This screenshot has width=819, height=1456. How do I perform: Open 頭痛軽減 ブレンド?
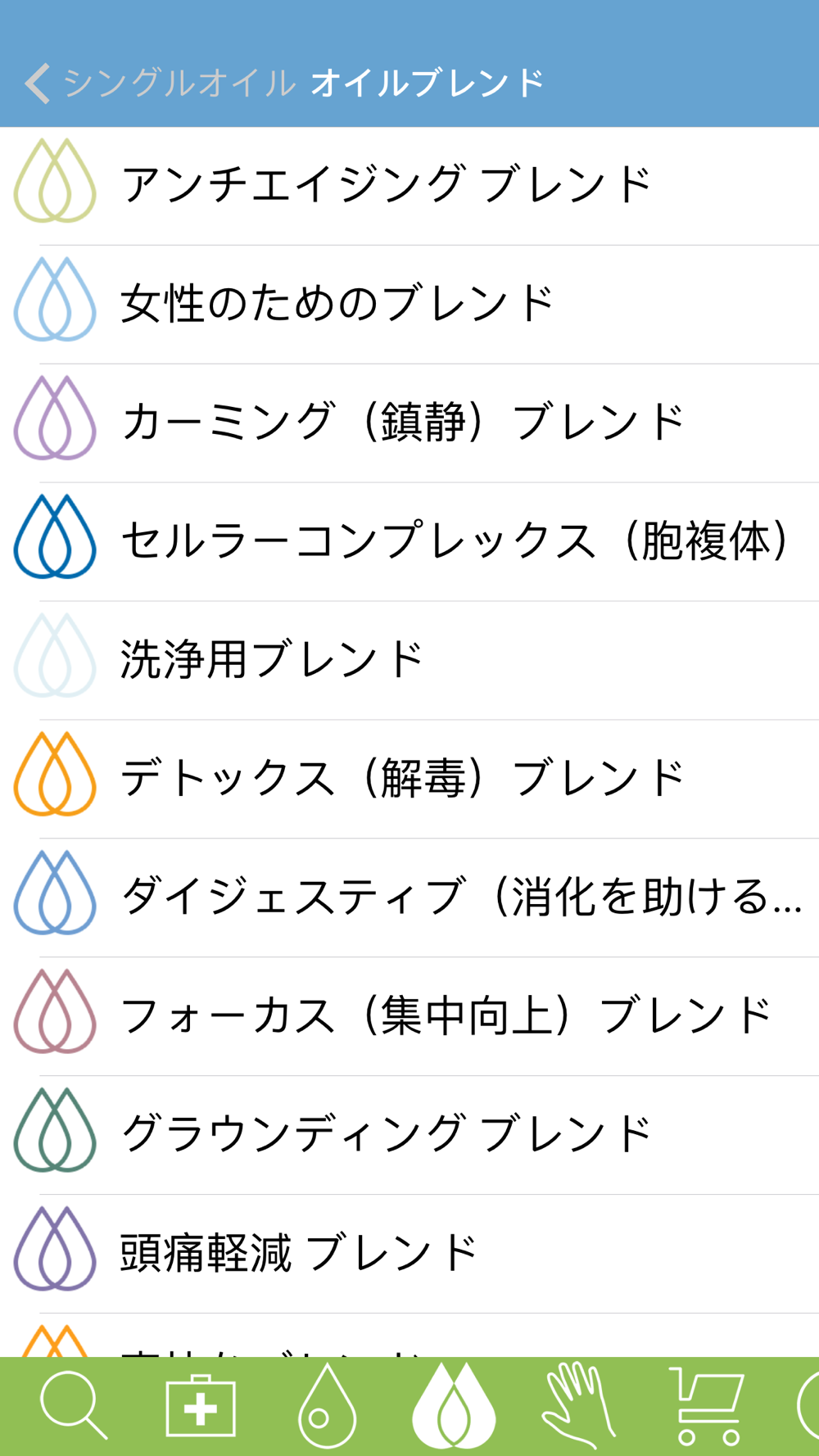[x=409, y=1255]
